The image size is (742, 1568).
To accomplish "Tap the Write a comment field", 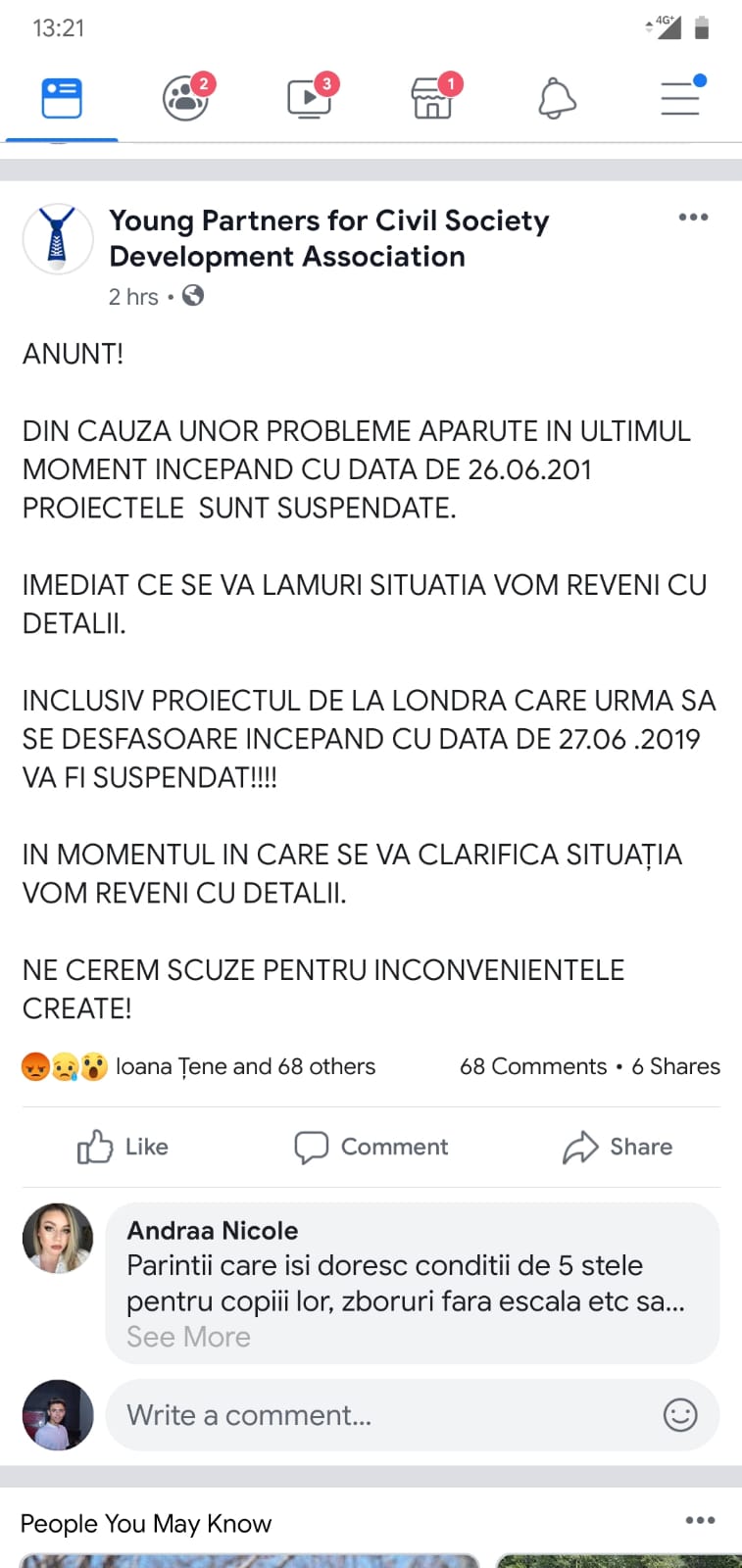I will [413, 1415].
